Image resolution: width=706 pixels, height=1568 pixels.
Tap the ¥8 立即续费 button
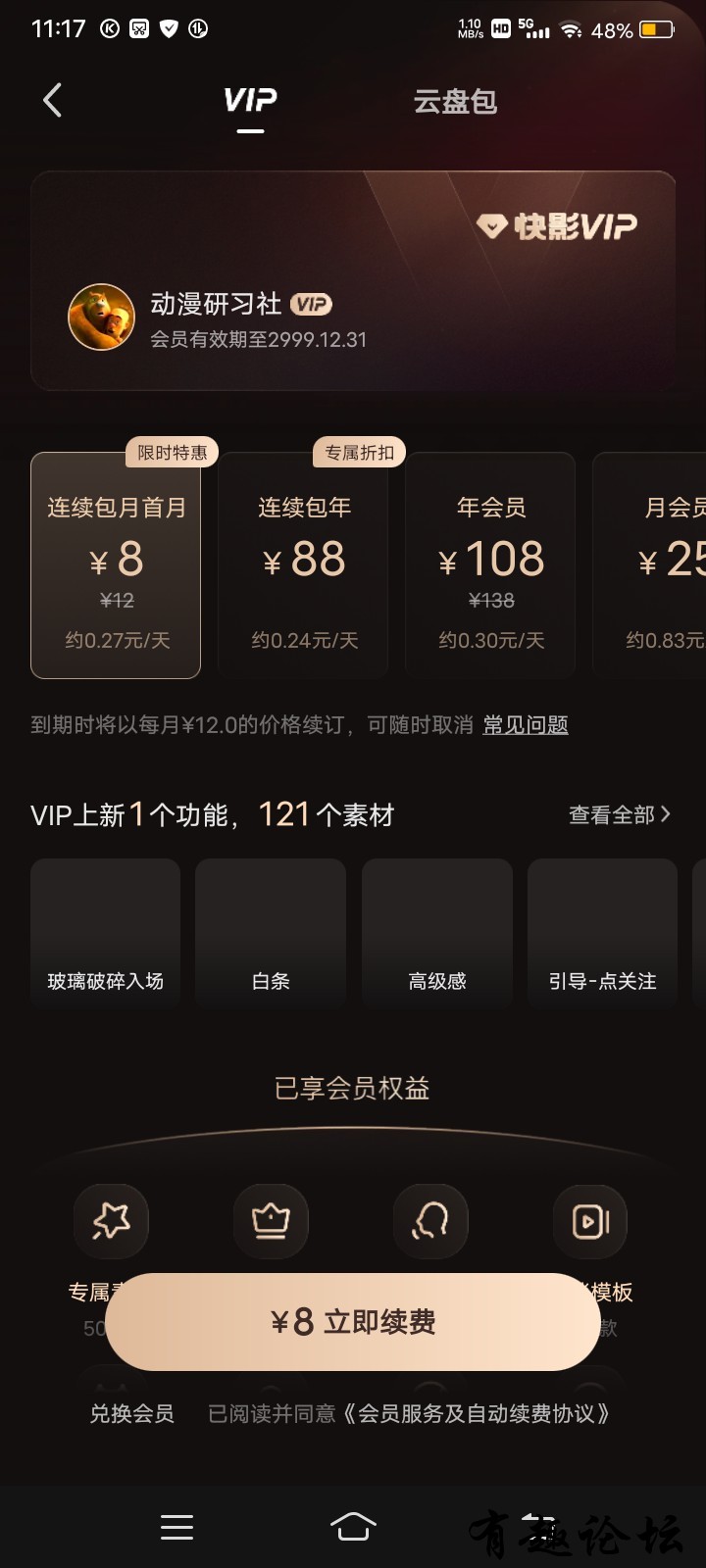click(x=353, y=1322)
